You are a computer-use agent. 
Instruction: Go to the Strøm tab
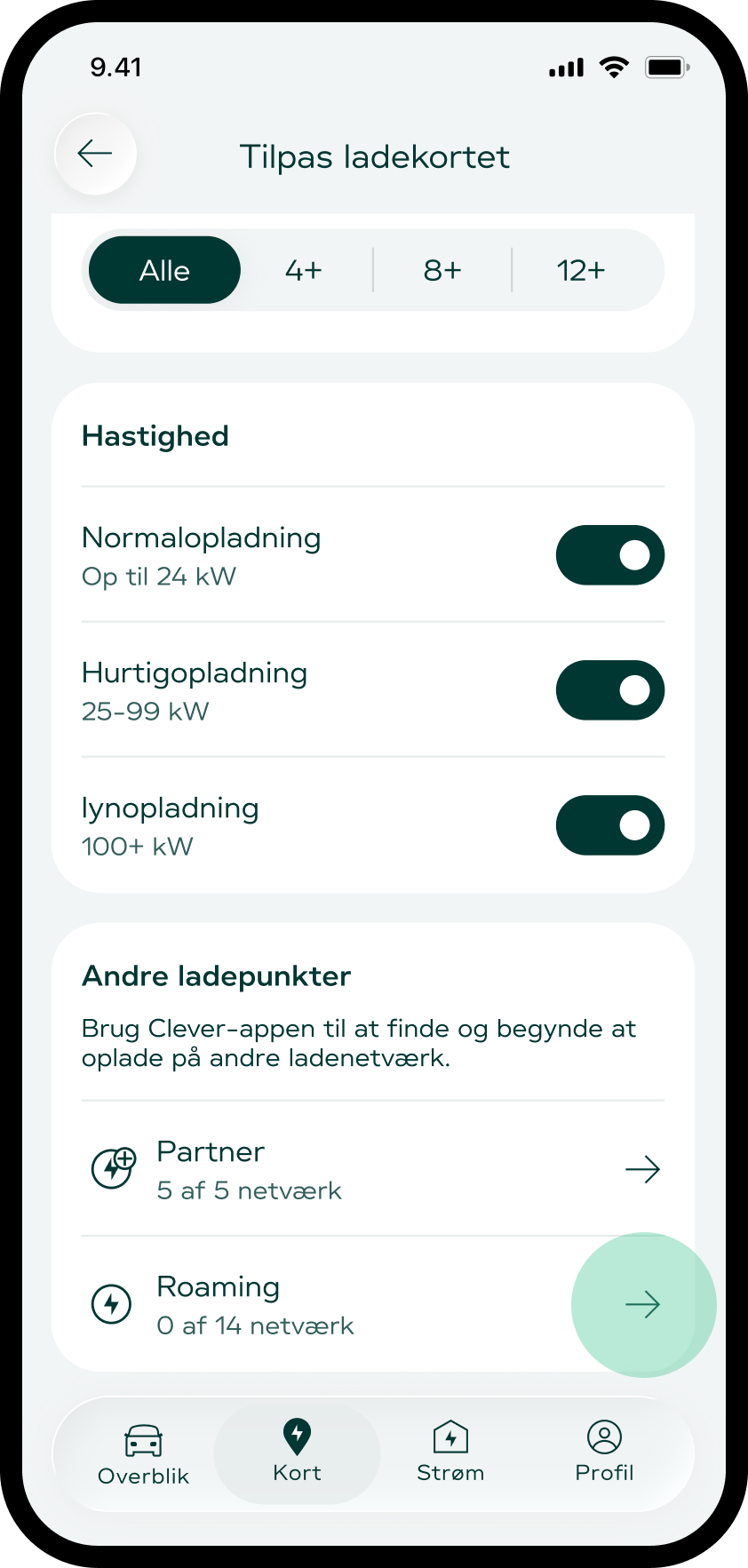450,1453
